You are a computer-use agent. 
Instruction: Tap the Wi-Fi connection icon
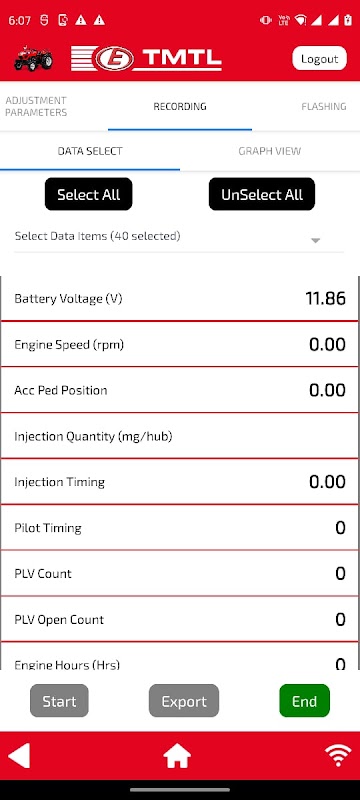point(338,755)
